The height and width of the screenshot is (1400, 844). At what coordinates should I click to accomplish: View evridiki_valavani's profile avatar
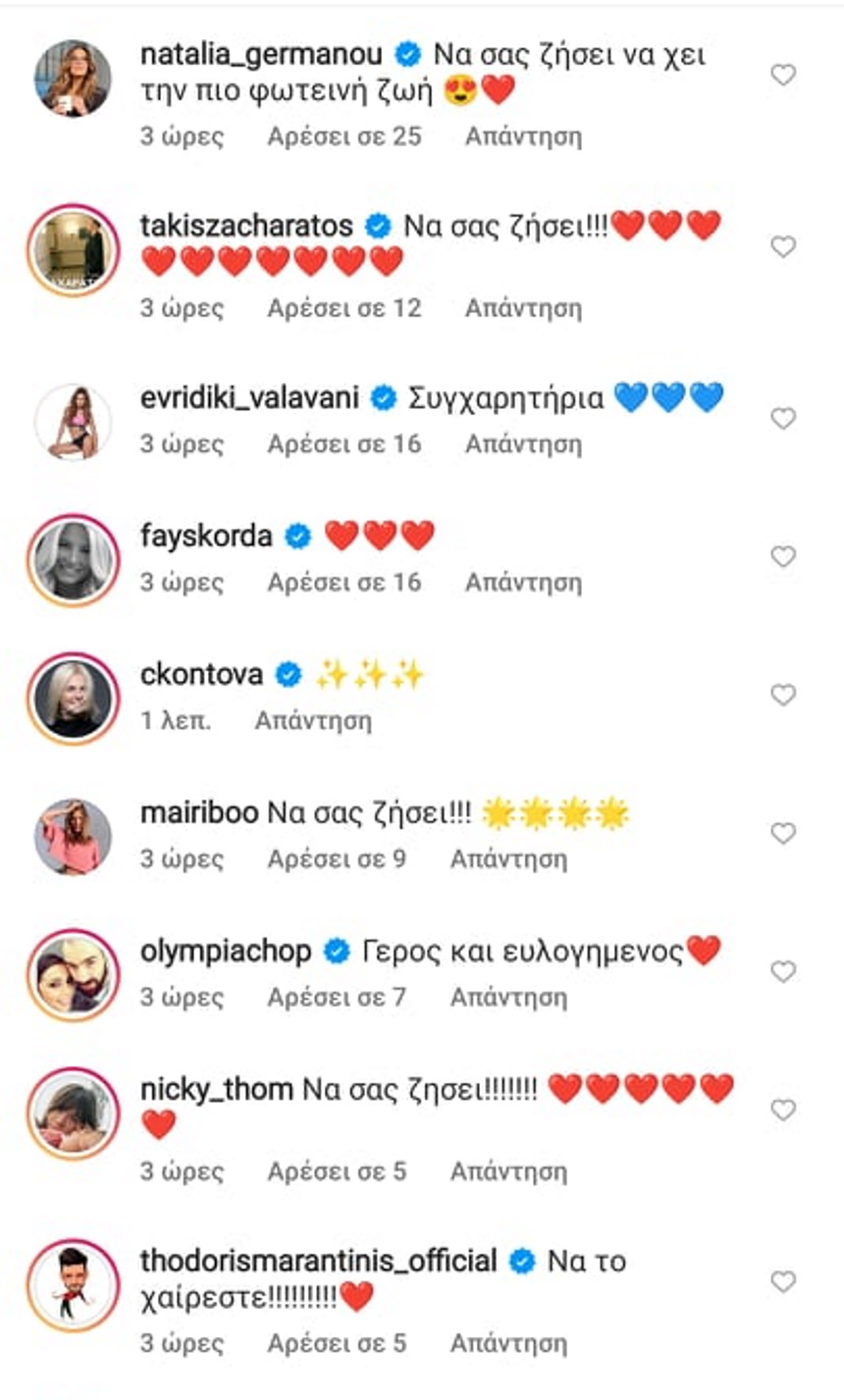click(73, 421)
